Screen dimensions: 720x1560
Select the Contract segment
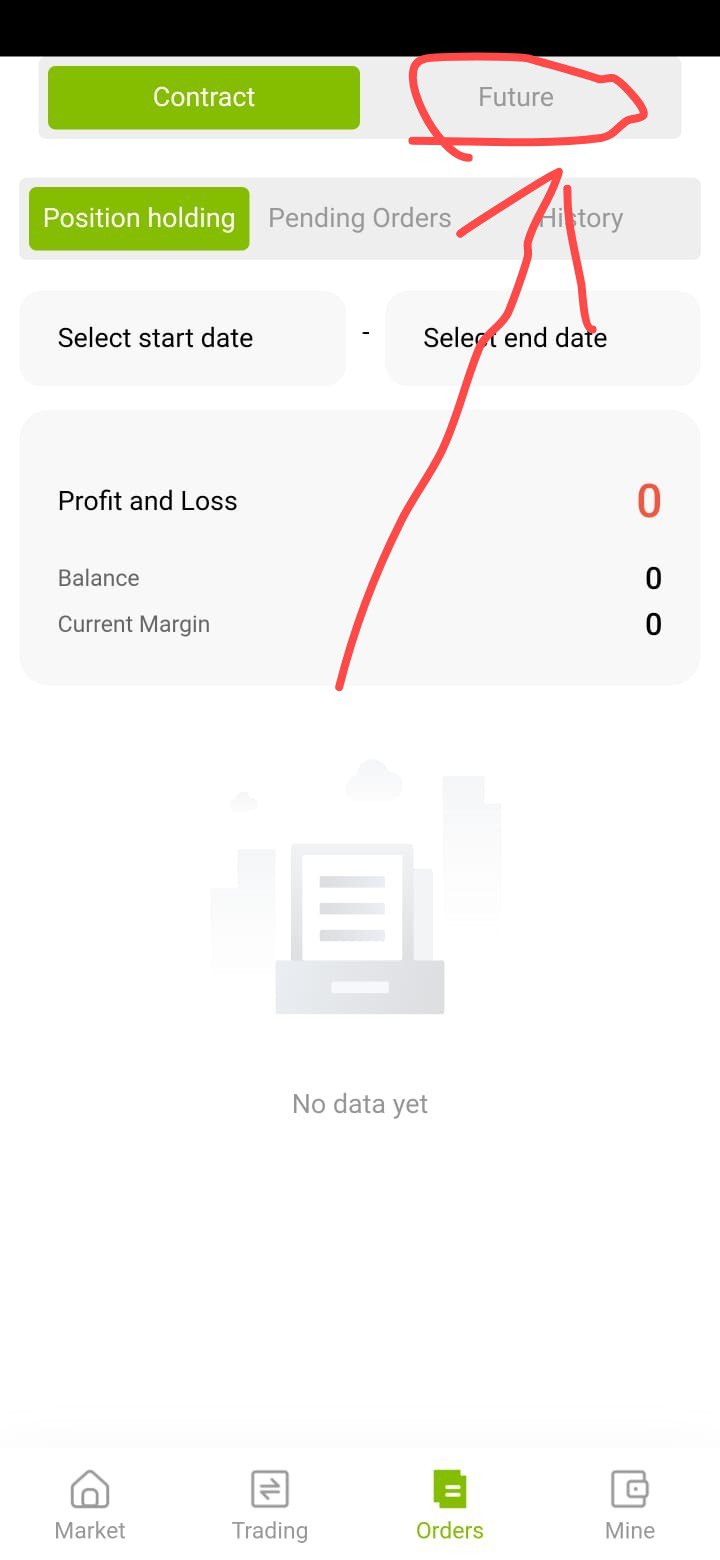[x=204, y=97]
